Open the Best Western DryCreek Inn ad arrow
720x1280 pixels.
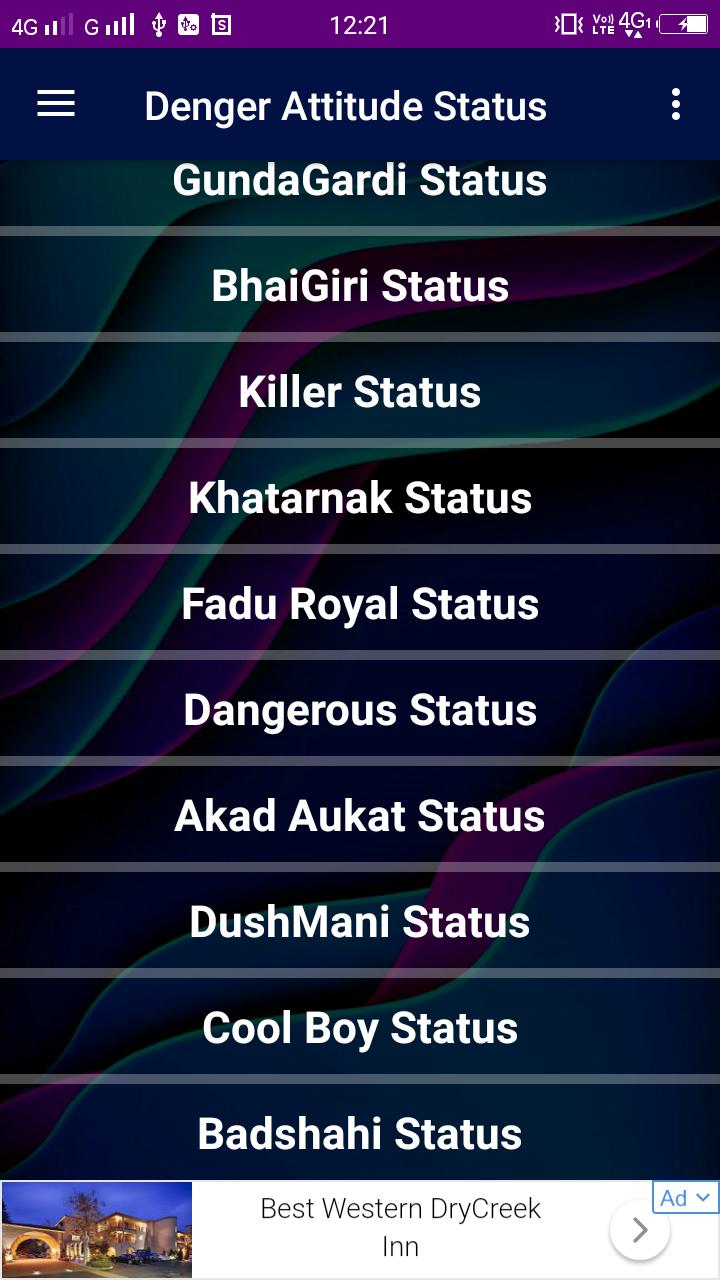[640, 1230]
